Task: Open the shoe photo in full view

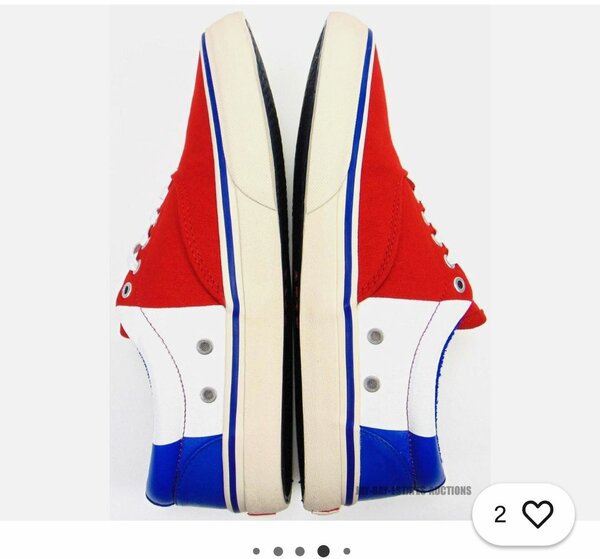Action: point(300,260)
